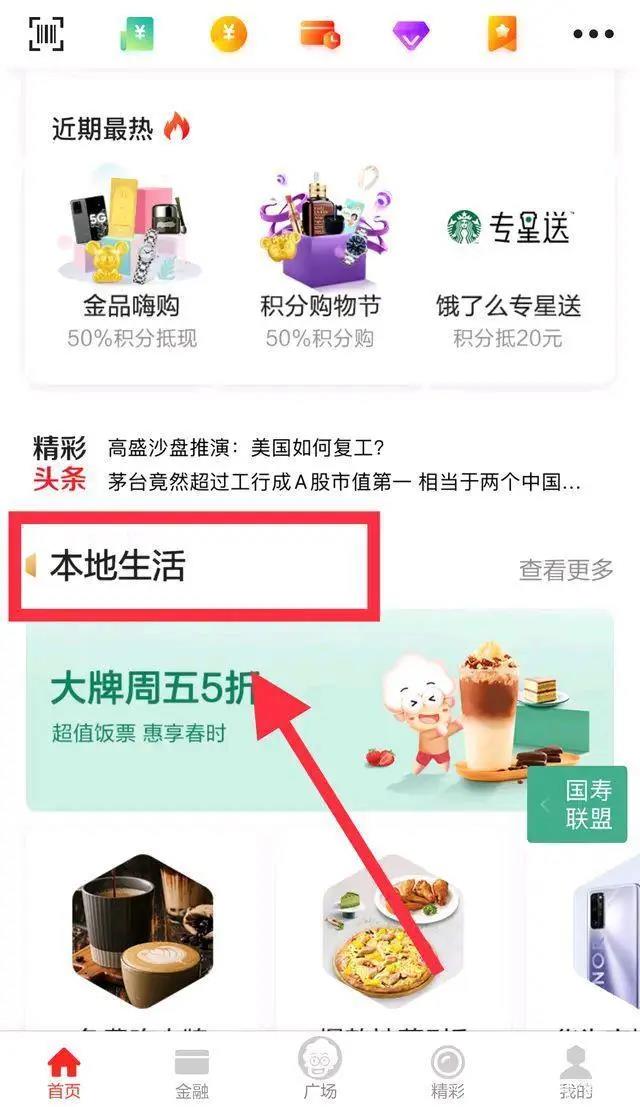Open the three-dot more menu
Image resolution: width=640 pixels, height=1107 pixels.
(593, 34)
